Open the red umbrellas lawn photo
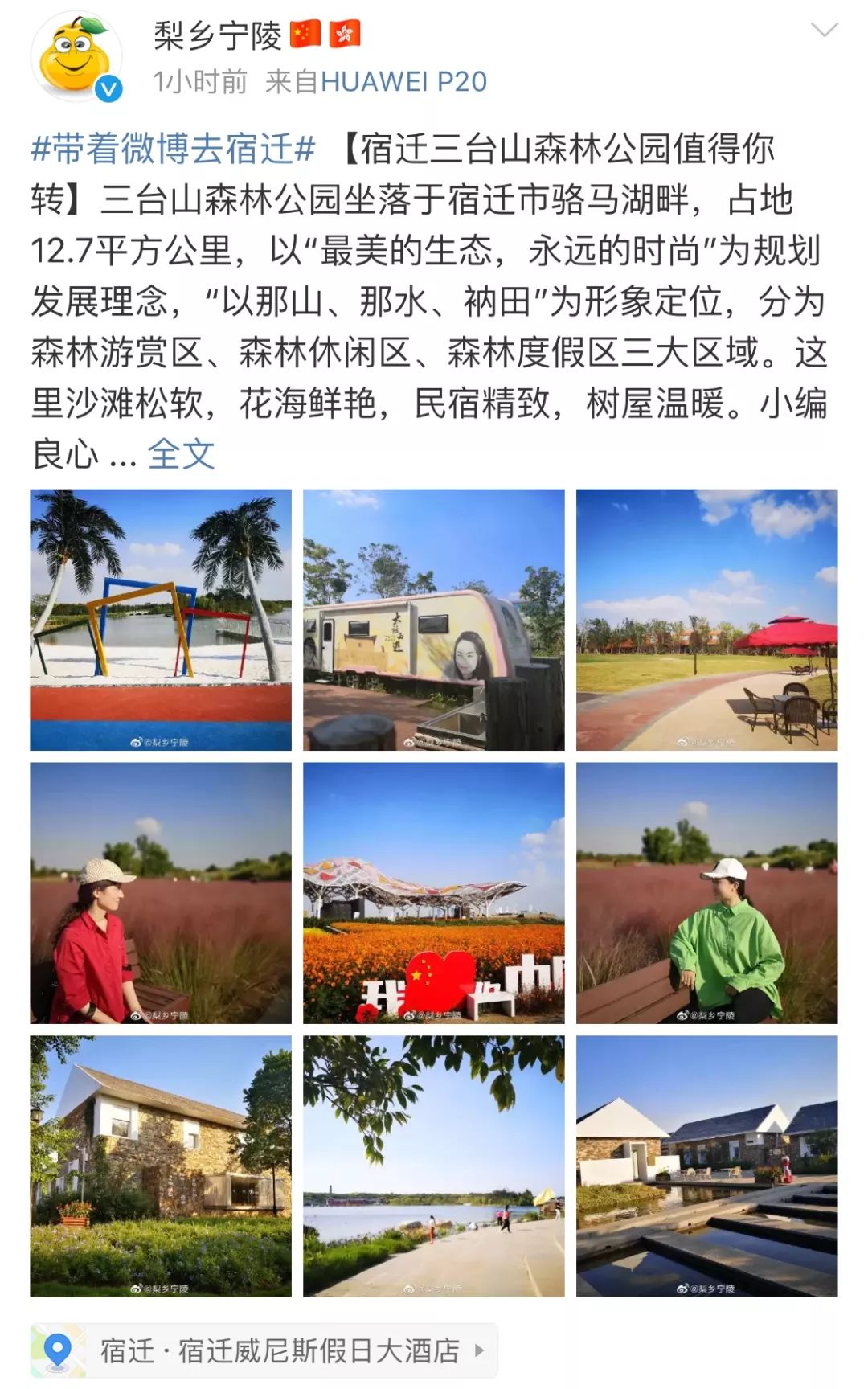The image size is (868, 1389). (707, 620)
